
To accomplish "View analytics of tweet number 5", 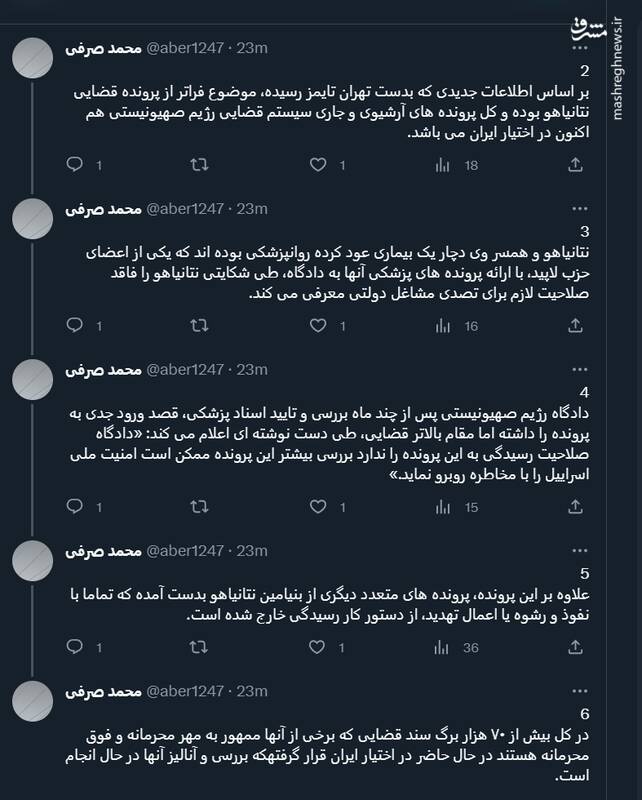I will pos(447,647).
